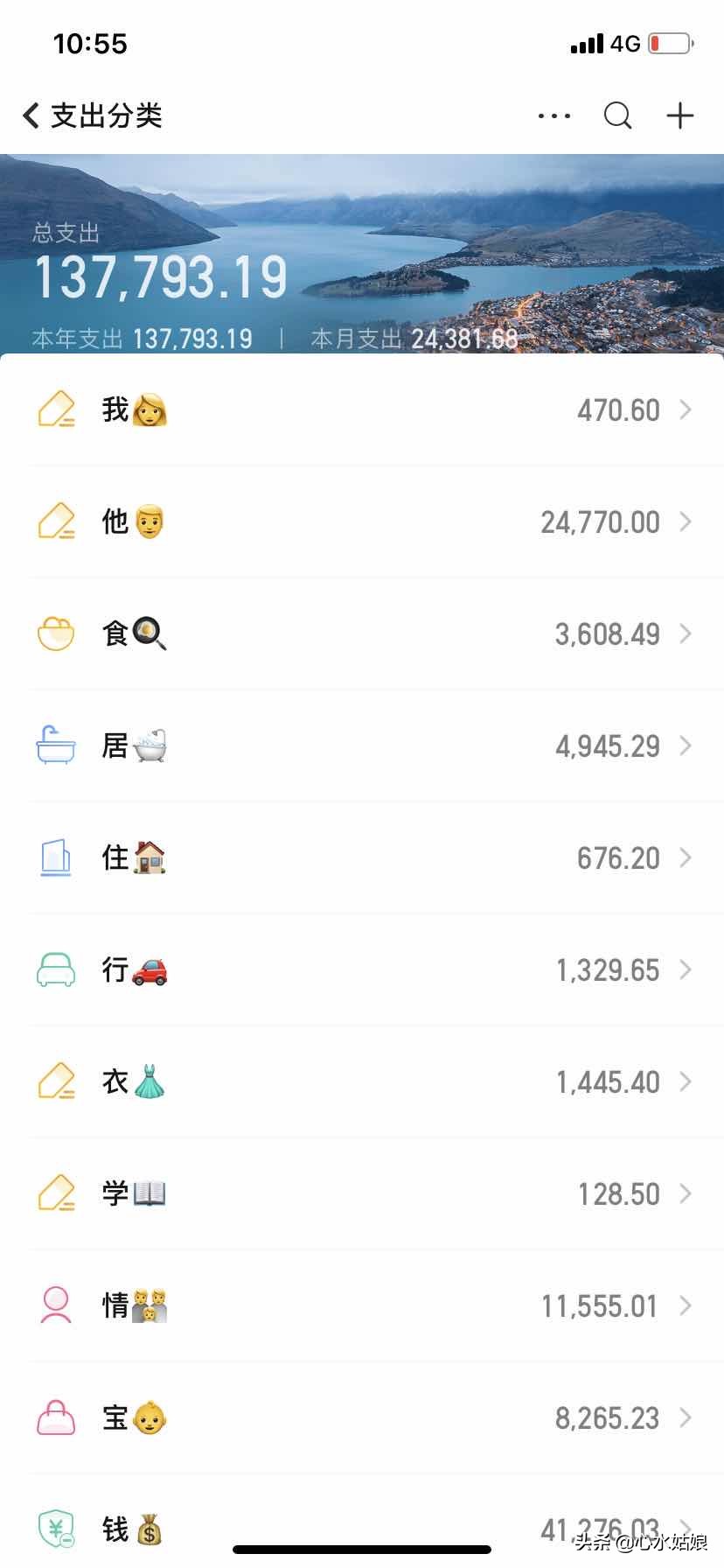Screen dimensions: 724x1568
Task: Open the 我 category row
Action: click(x=362, y=409)
